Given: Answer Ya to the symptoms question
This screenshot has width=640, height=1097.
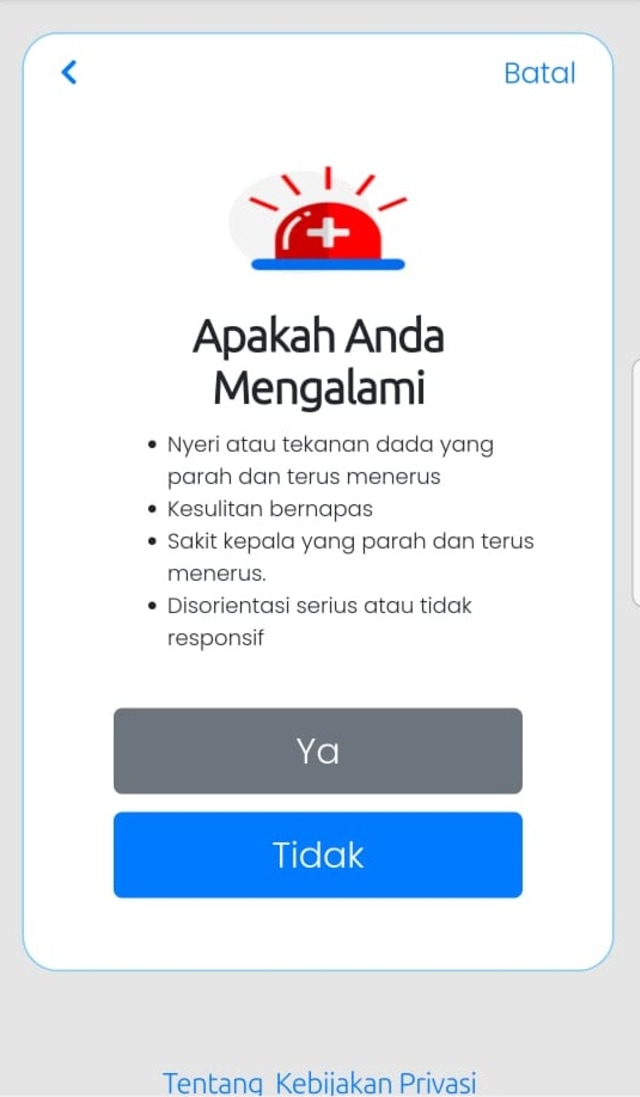Looking at the screenshot, I should click(318, 751).
